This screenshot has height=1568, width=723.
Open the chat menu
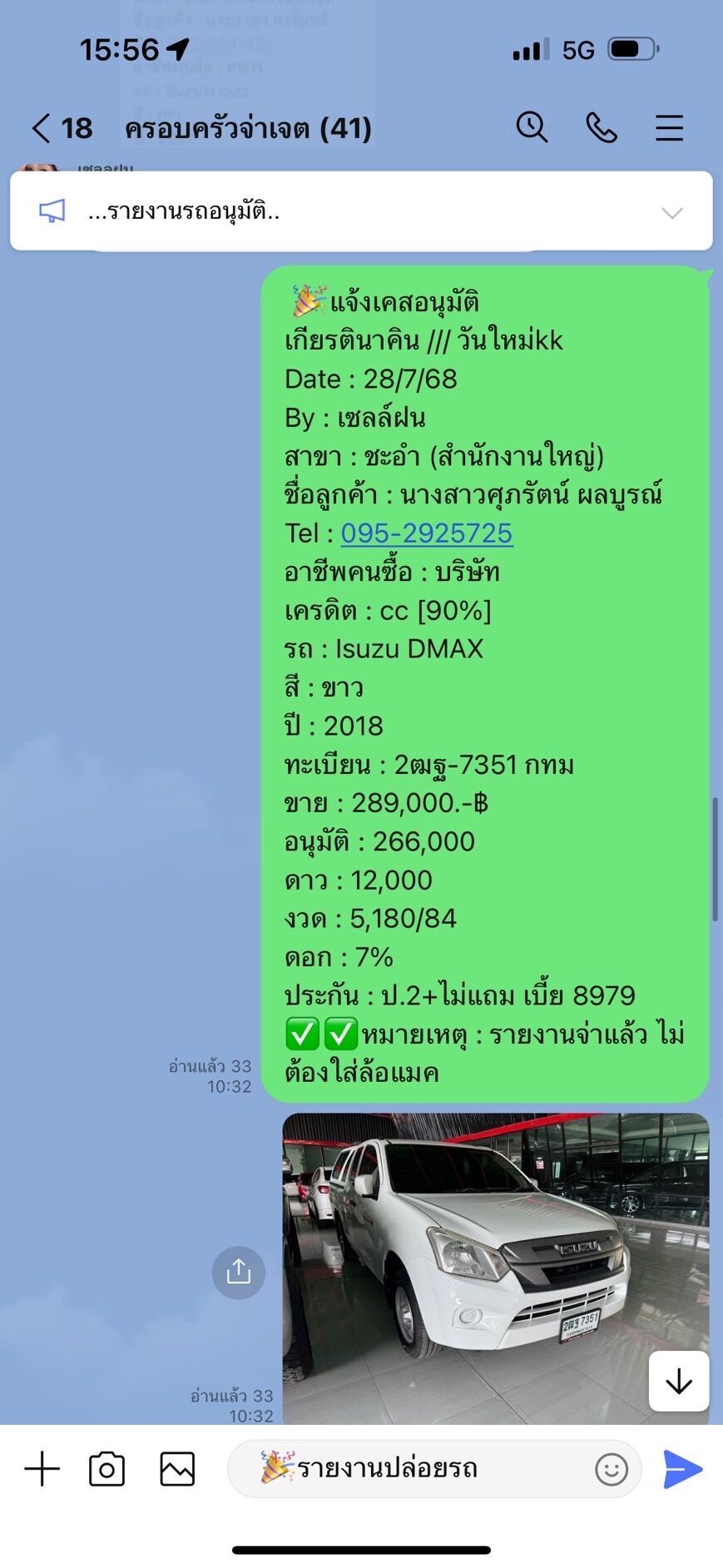669,128
